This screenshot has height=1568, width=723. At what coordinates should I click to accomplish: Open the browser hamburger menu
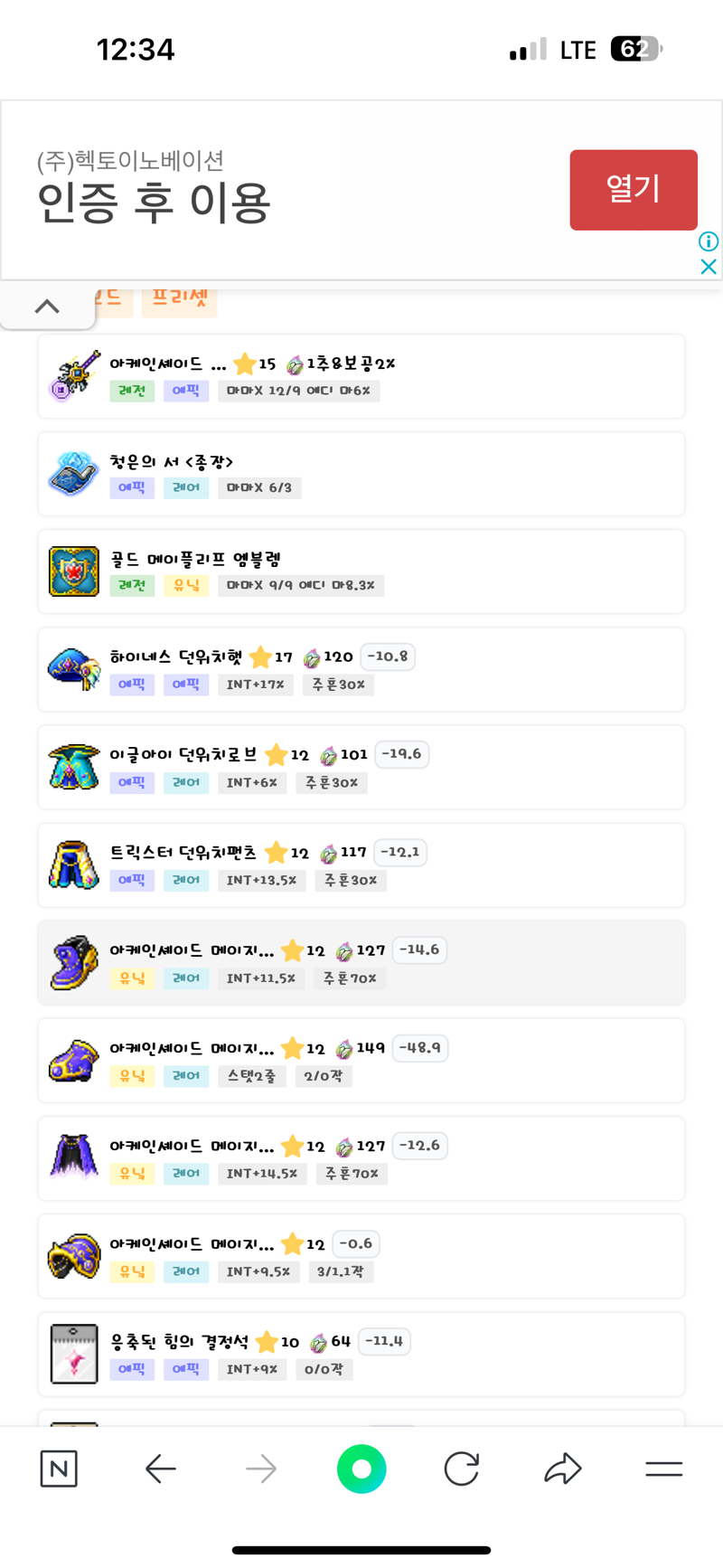point(663,1469)
